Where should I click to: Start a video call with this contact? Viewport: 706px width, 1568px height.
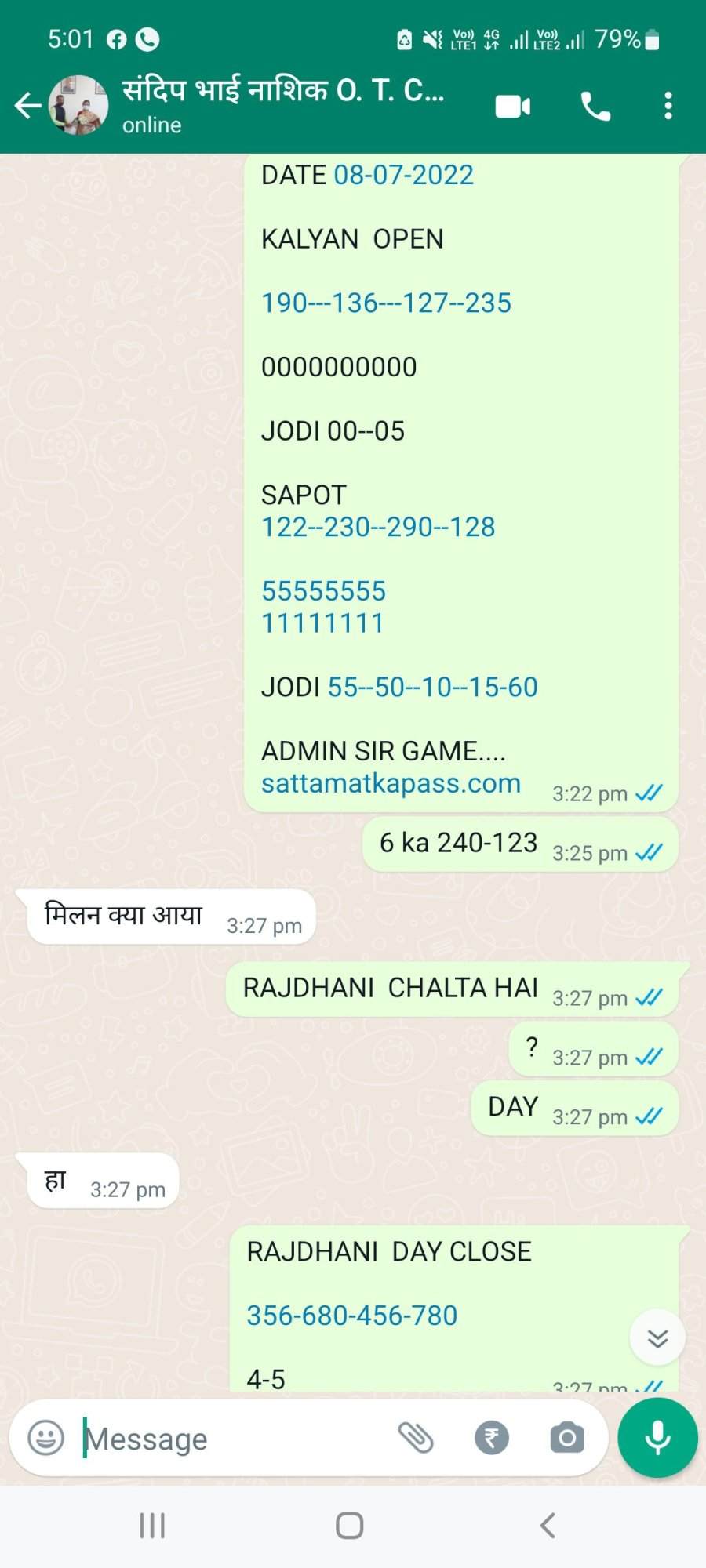click(x=513, y=106)
